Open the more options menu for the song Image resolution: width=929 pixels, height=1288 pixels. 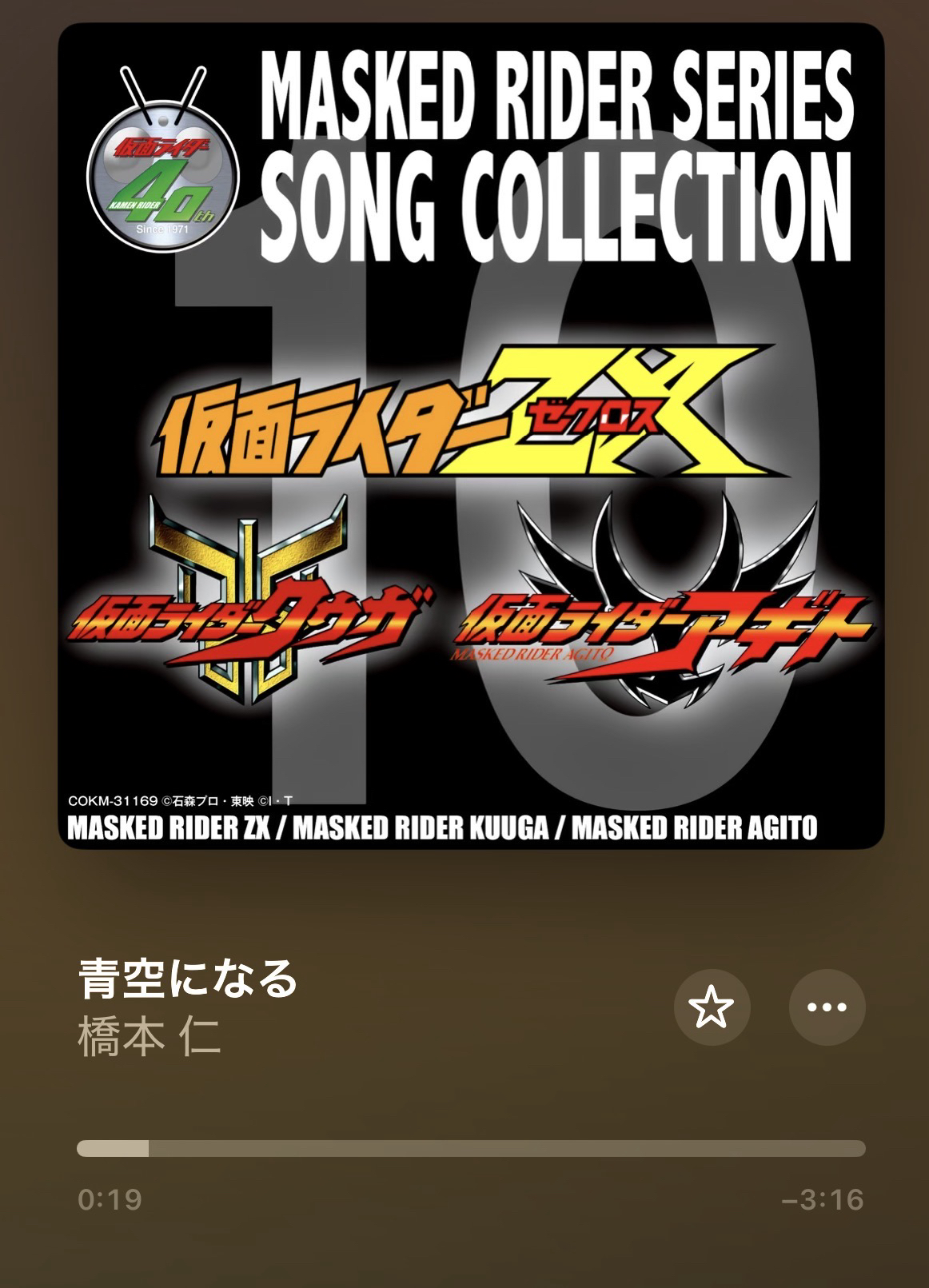point(827,1007)
